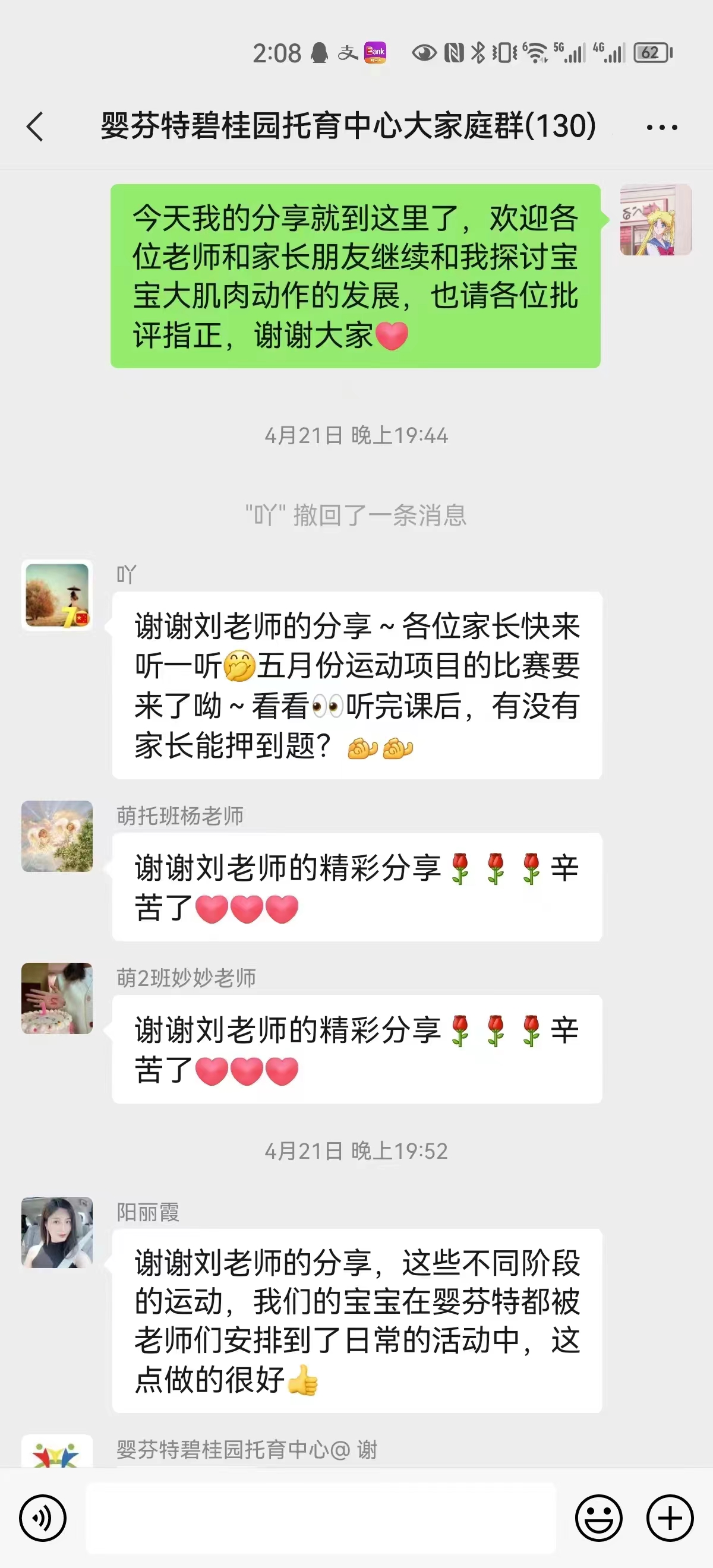The image size is (713, 1568).
Task: Switch to voice message input
Action: pos(43,1518)
